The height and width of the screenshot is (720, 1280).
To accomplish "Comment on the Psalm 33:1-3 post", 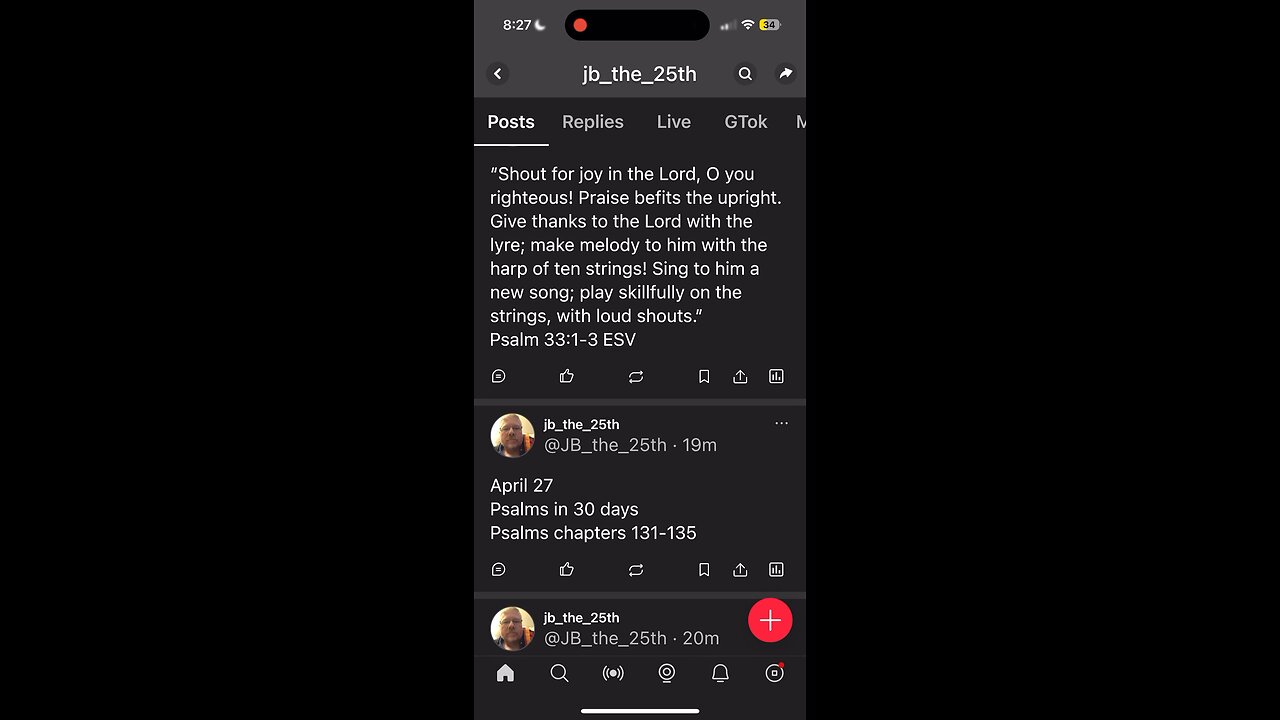I will pos(499,376).
